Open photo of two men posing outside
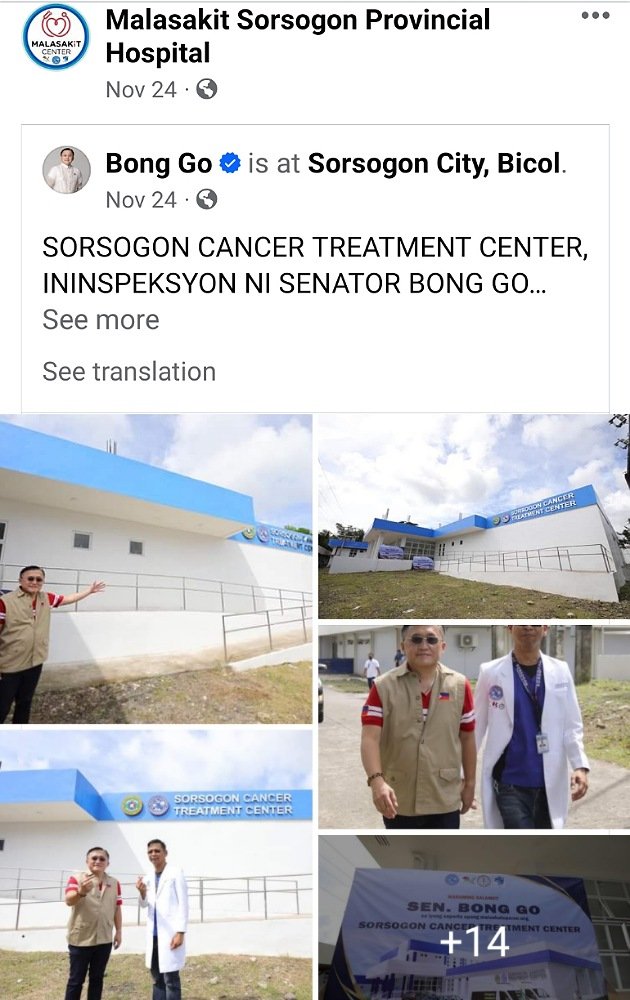 click(x=156, y=865)
